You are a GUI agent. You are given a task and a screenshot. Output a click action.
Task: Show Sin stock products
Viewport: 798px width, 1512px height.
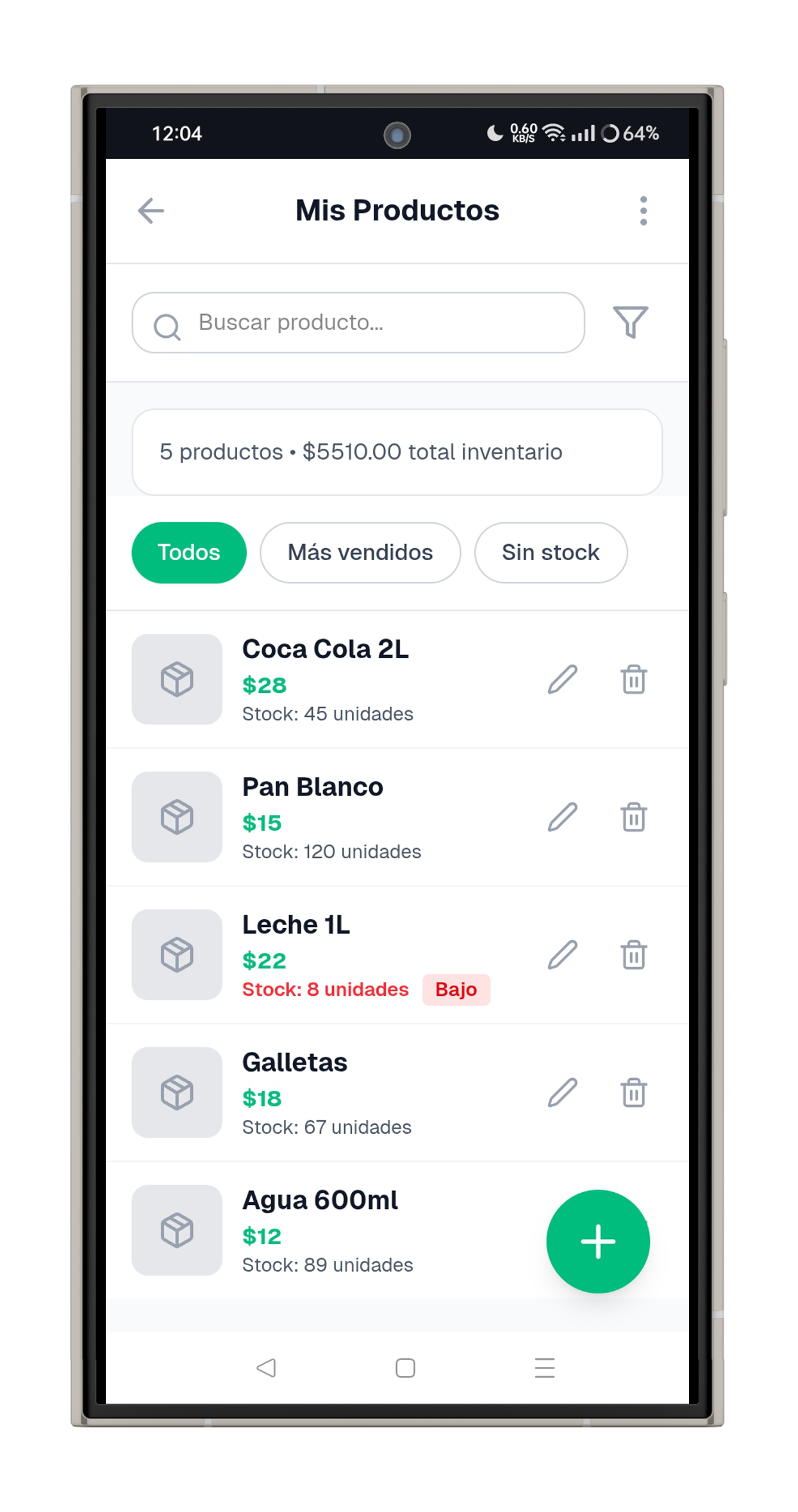551,552
